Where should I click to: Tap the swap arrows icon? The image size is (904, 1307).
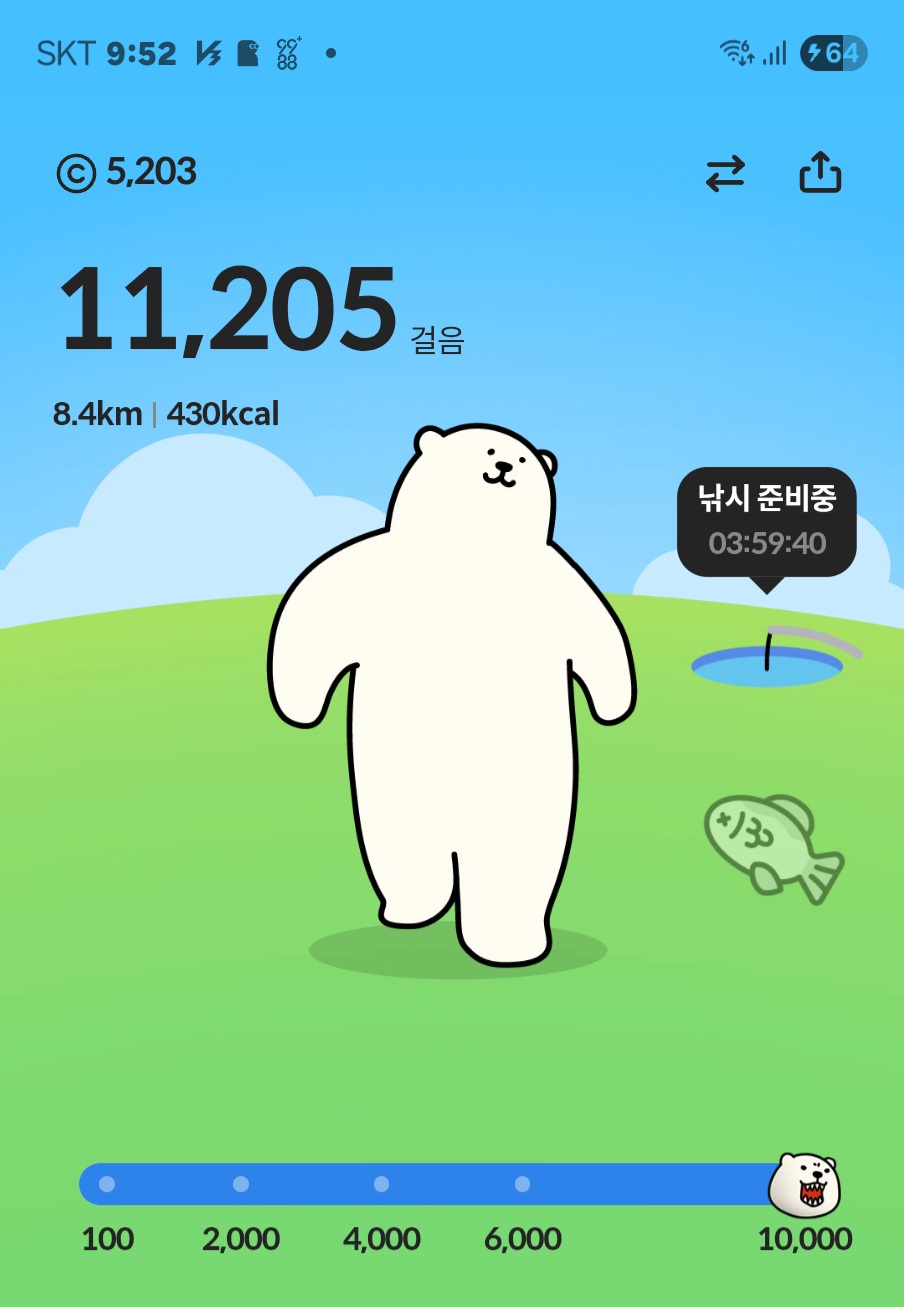tap(725, 174)
